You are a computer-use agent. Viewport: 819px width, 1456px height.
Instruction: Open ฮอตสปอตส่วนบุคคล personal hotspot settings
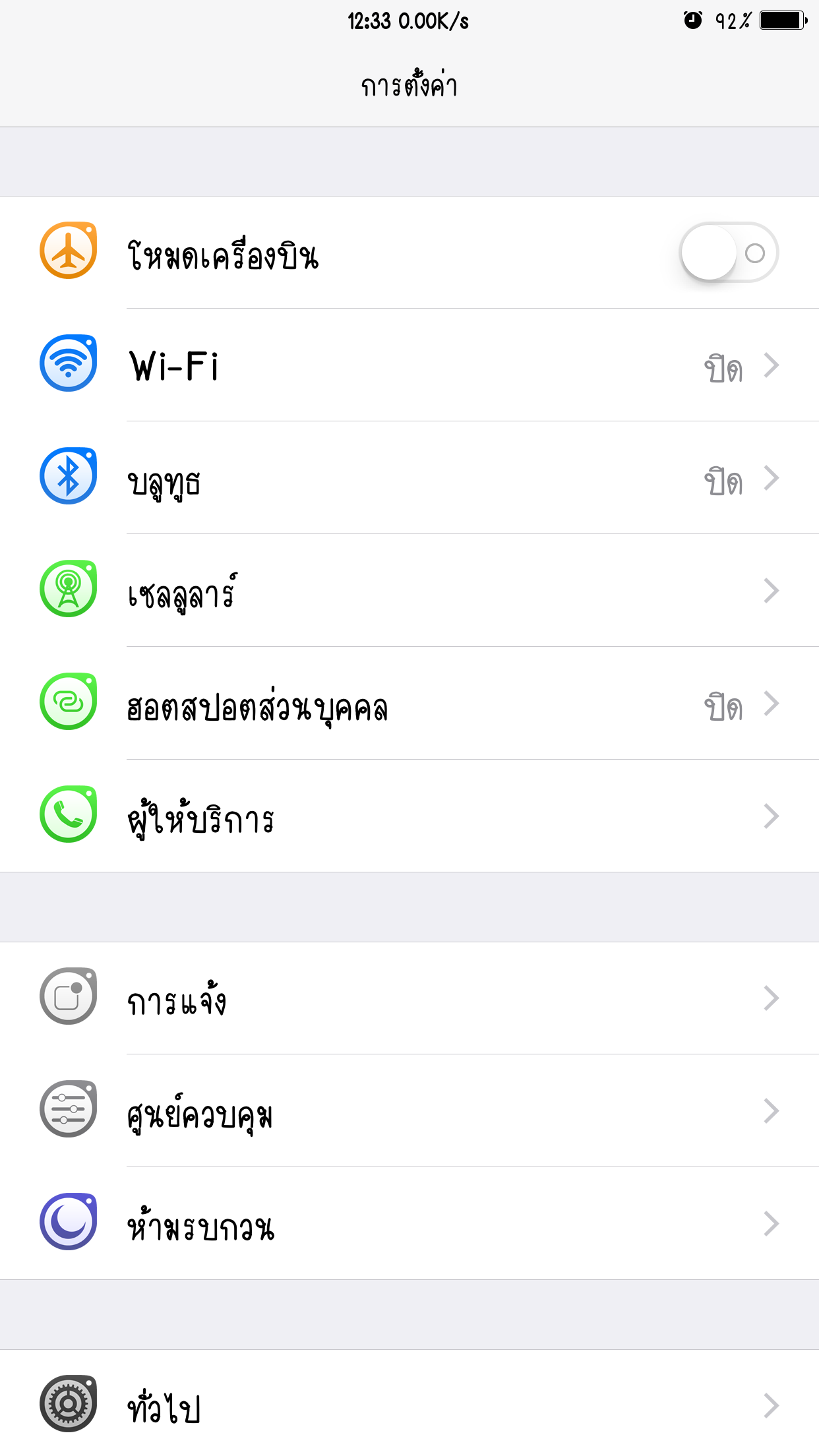click(409, 704)
